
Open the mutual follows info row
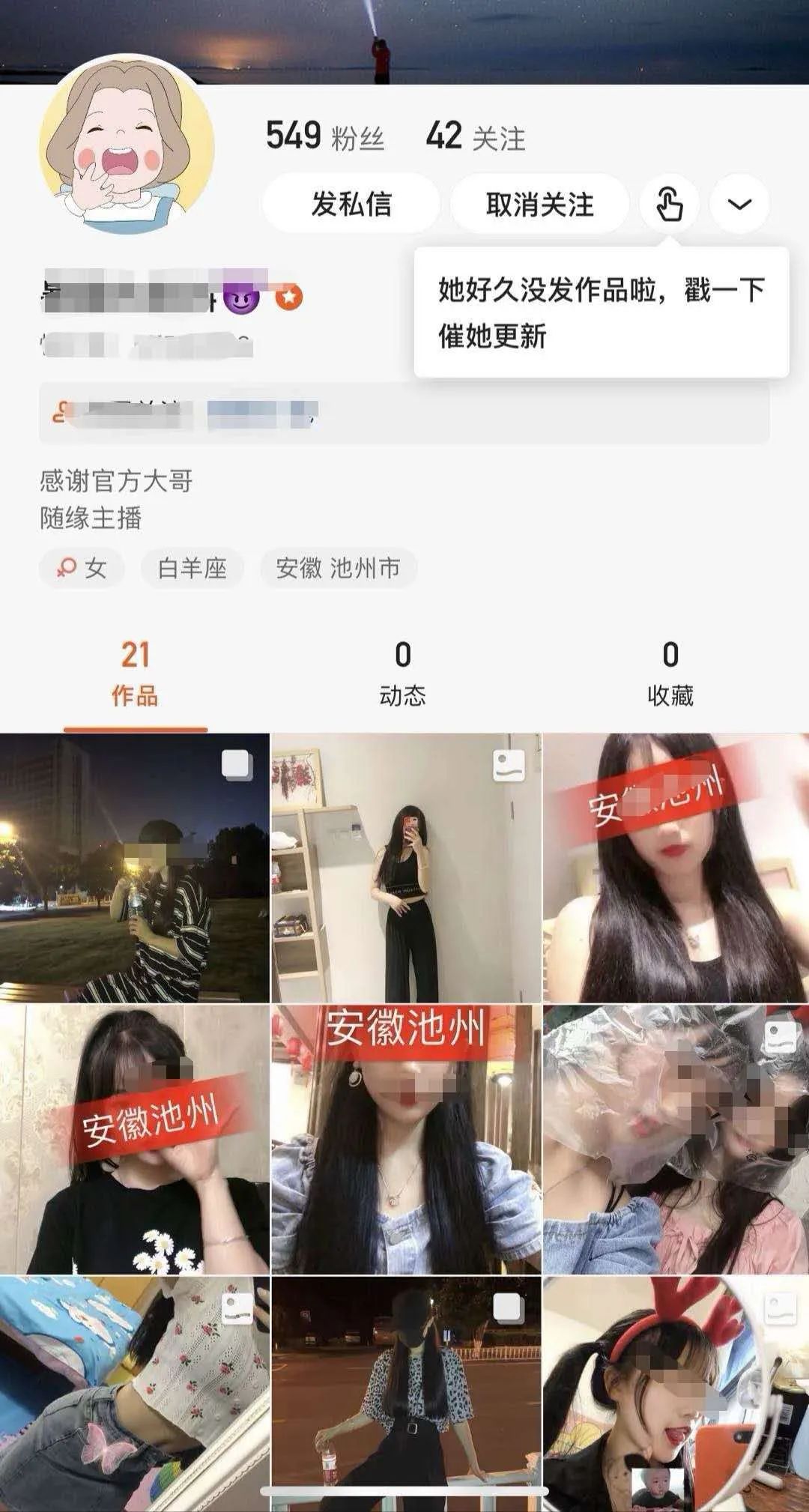pyautogui.click(x=404, y=413)
